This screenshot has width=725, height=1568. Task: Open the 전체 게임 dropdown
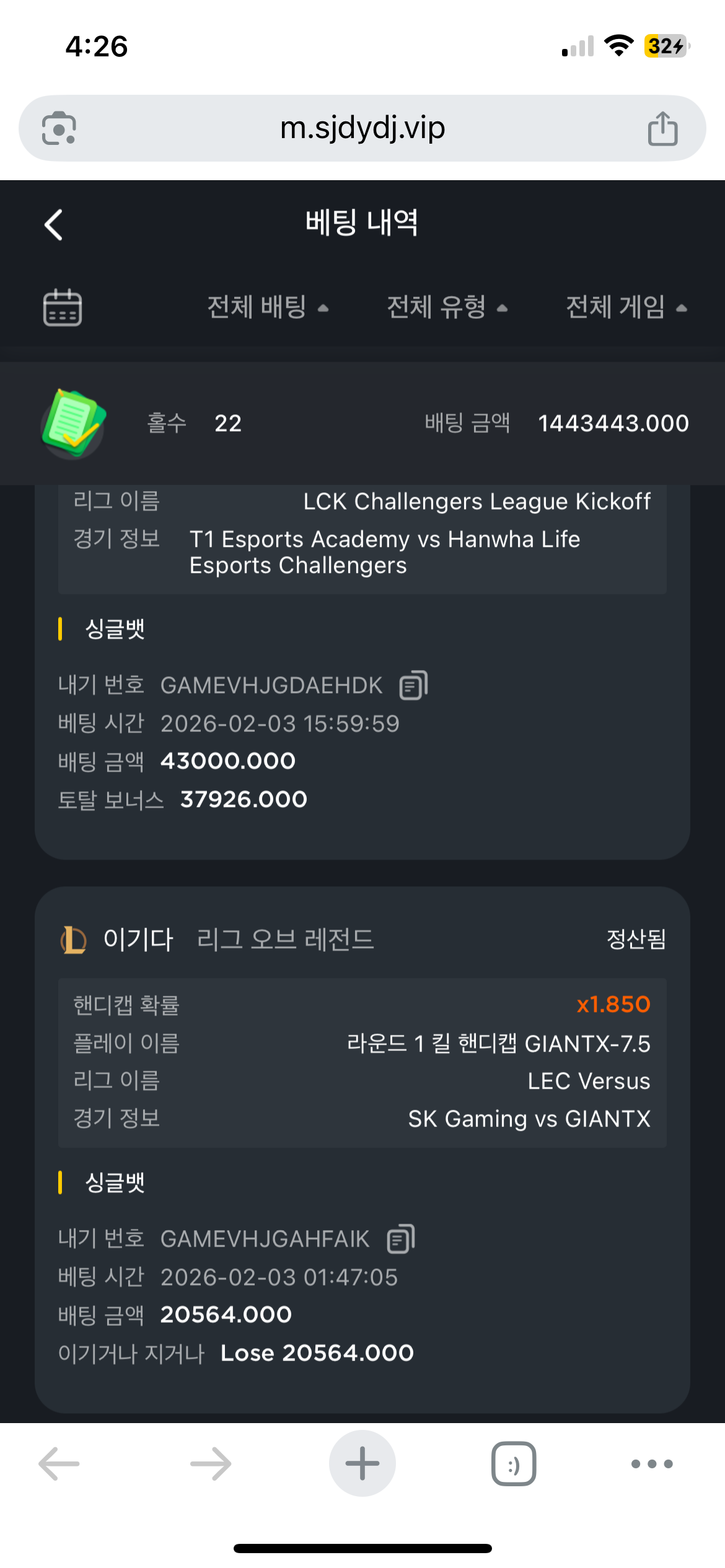coord(626,307)
